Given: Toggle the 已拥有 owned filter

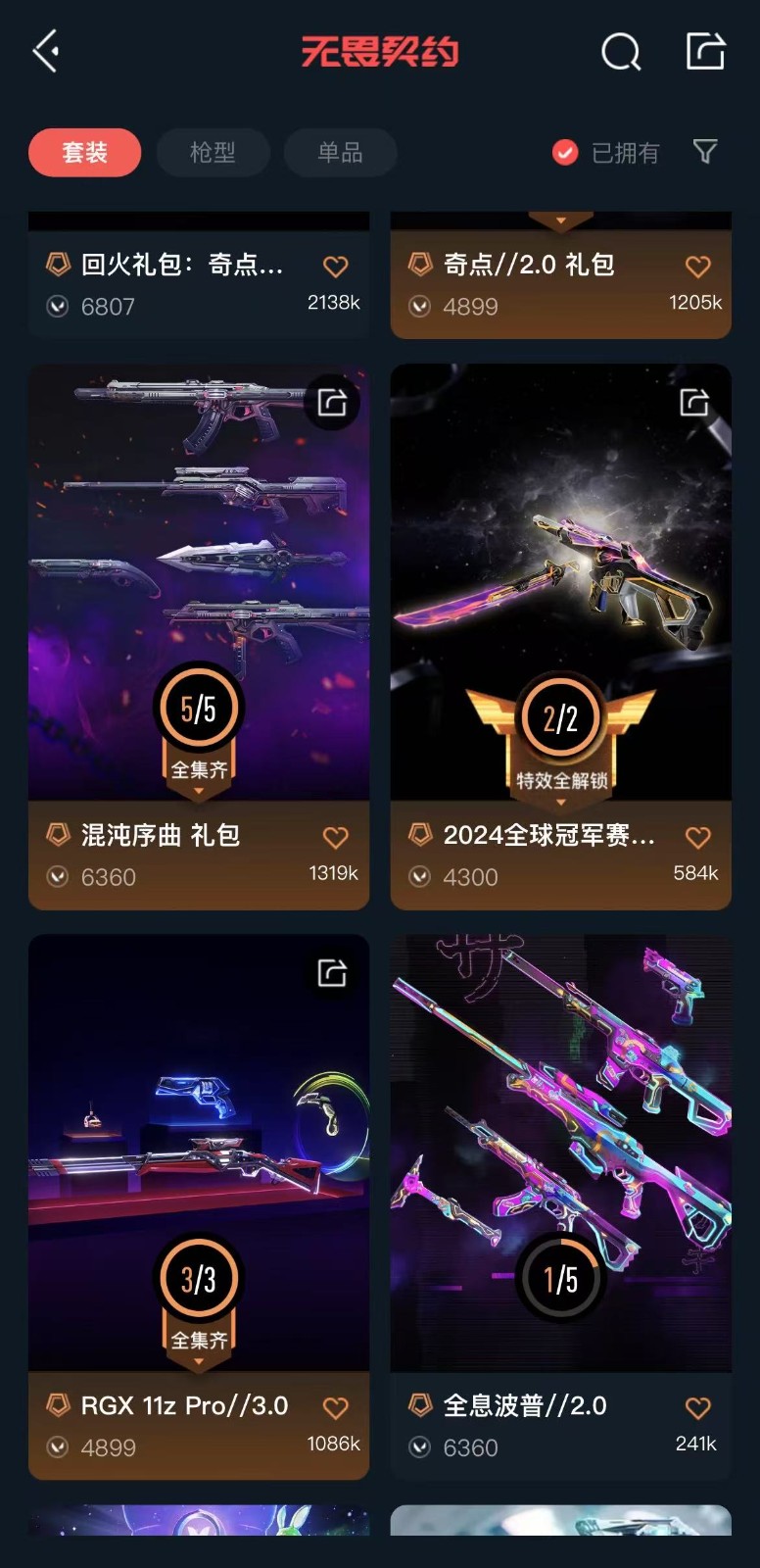Looking at the screenshot, I should 607,153.
